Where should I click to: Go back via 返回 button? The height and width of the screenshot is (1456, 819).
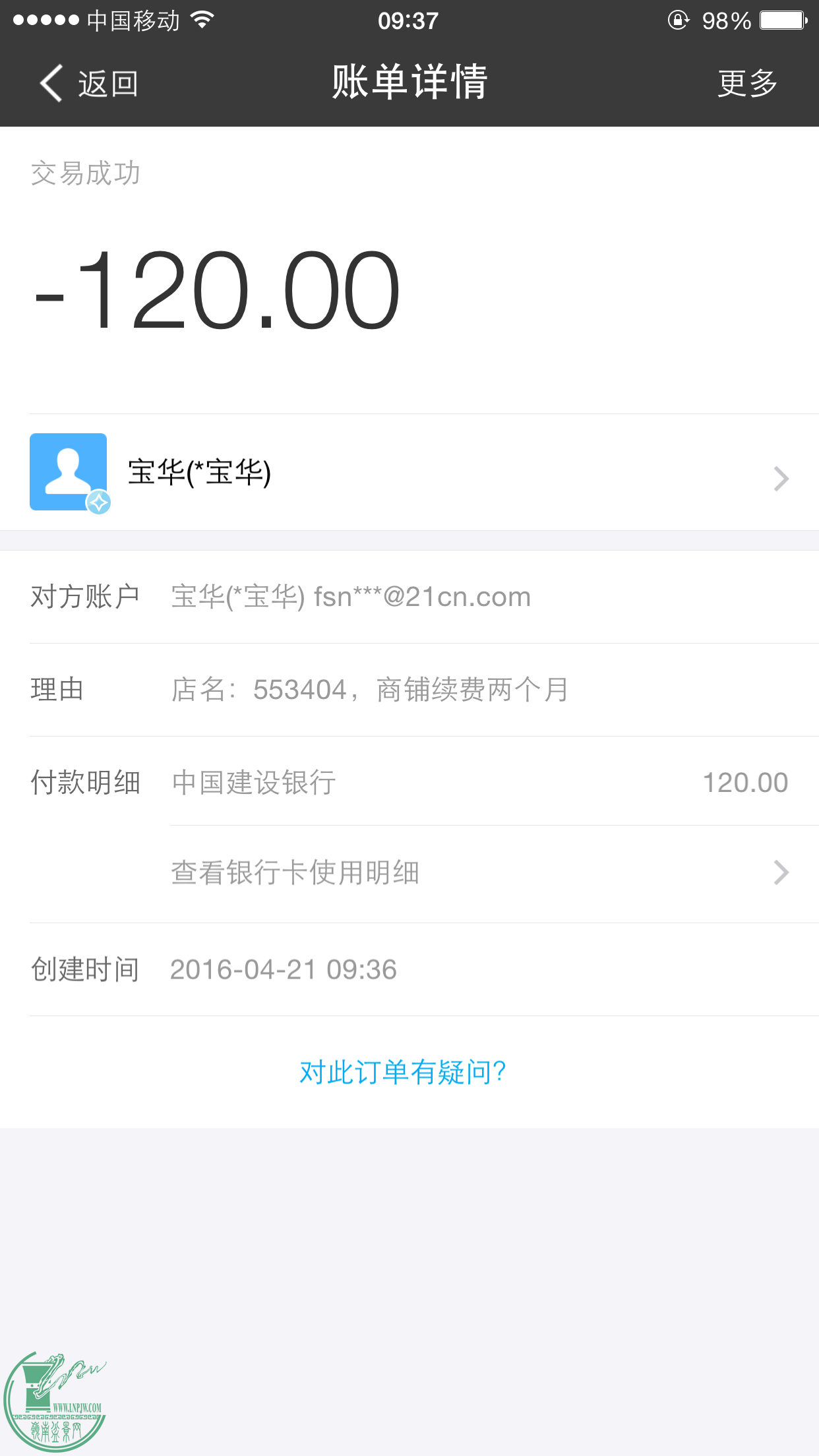[x=89, y=84]
